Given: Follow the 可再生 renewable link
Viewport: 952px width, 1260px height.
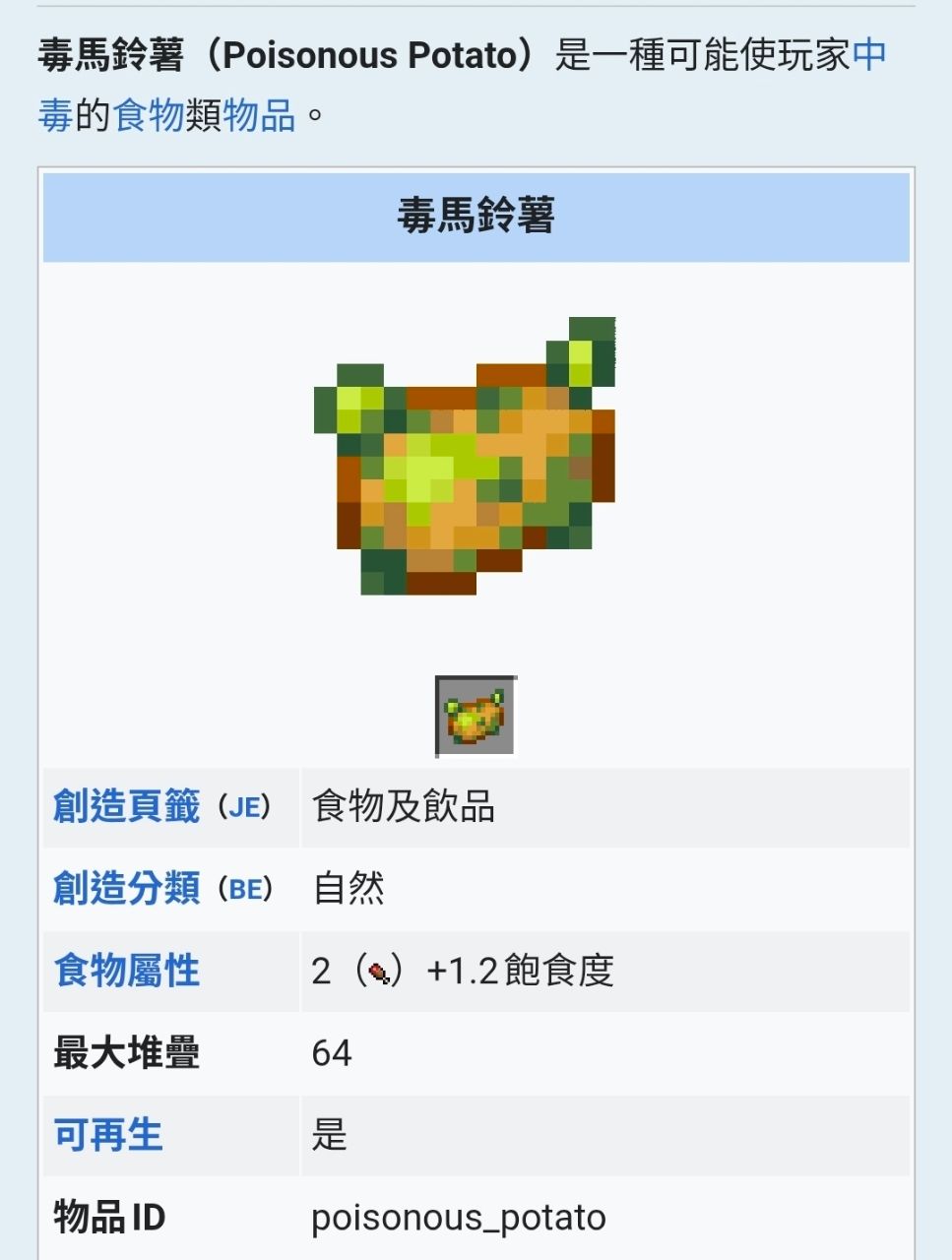Looking at the screenshot, I should 108,1136.
